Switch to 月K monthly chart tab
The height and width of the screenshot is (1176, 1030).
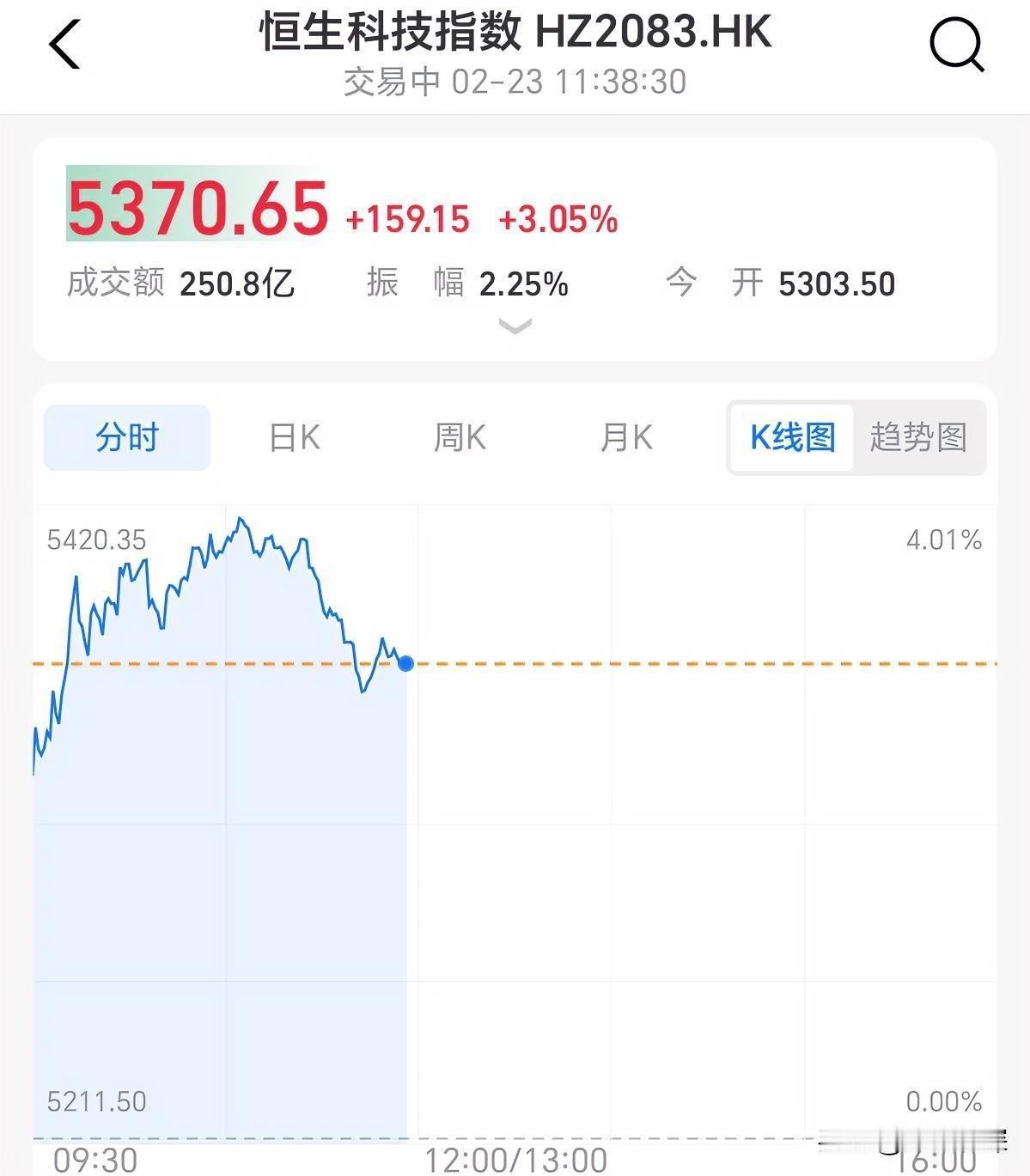point(626,437)
